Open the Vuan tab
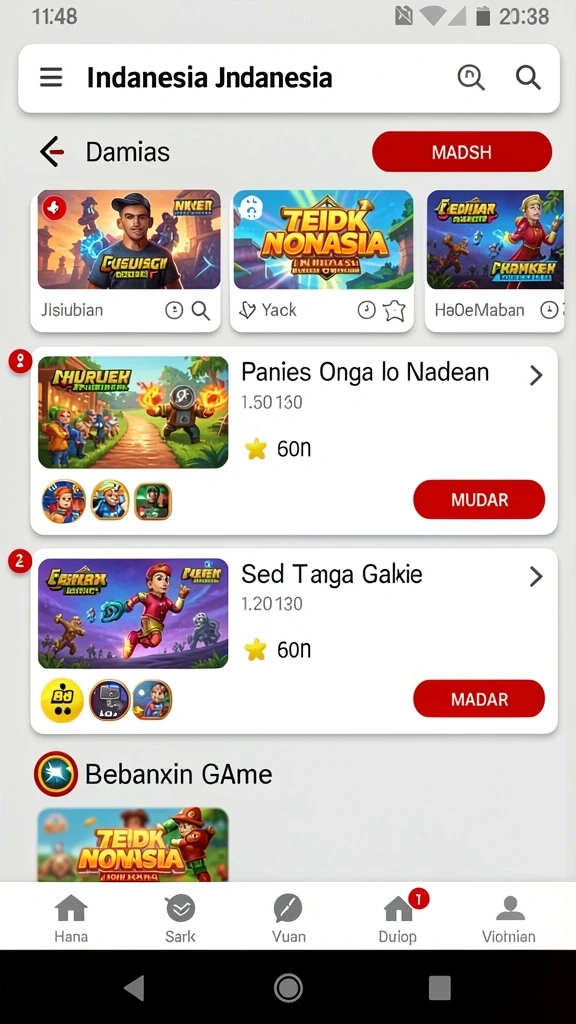576x1024 pixels. [288, 918]
